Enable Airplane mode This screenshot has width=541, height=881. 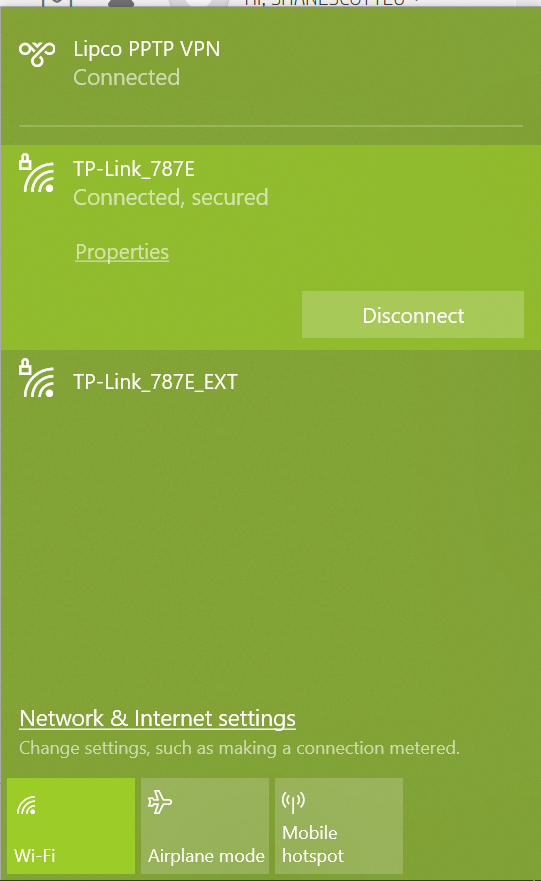click(x=205, y=825)
